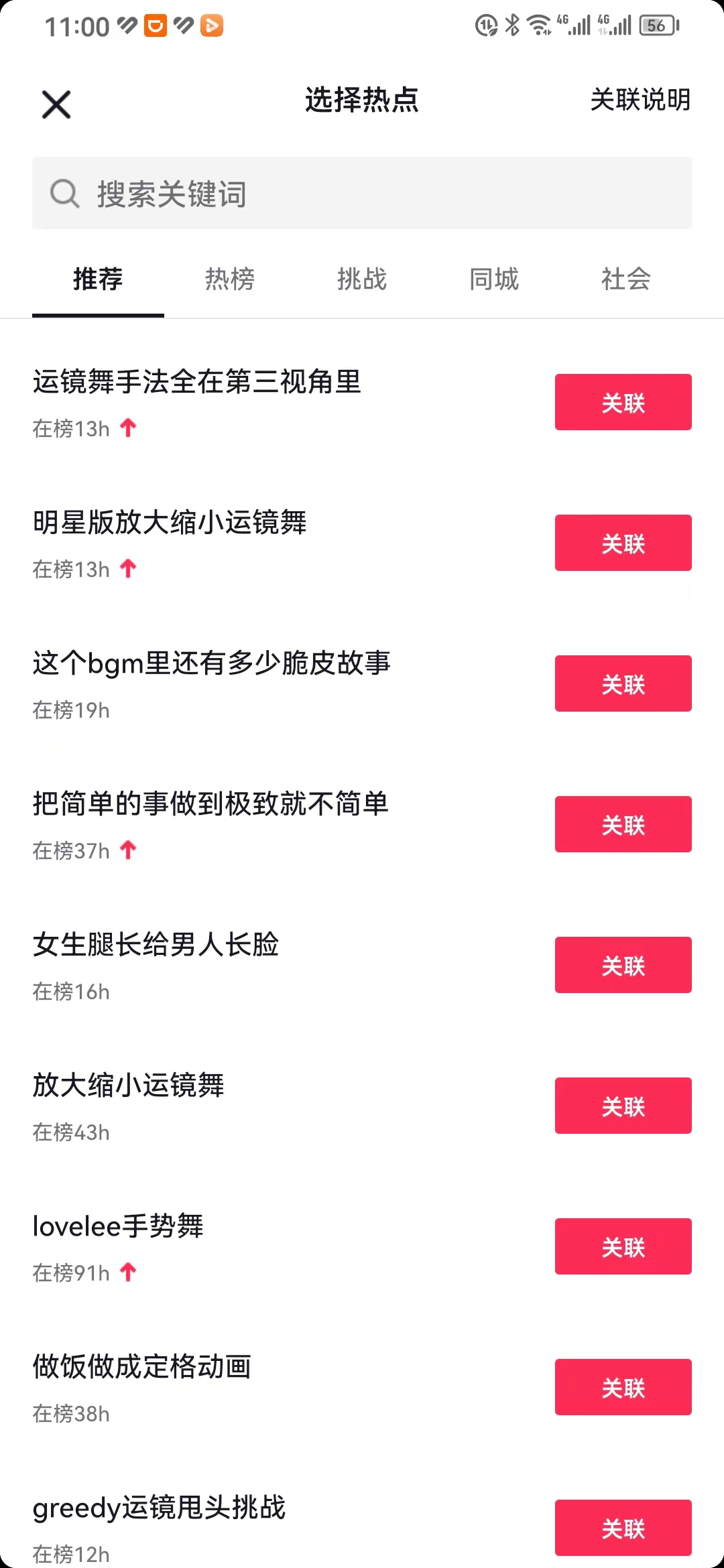Link the hotspot 这个bgm里还有多少脆皮故事
Viewport: 724px width, 1568px height.
[622, 683]
